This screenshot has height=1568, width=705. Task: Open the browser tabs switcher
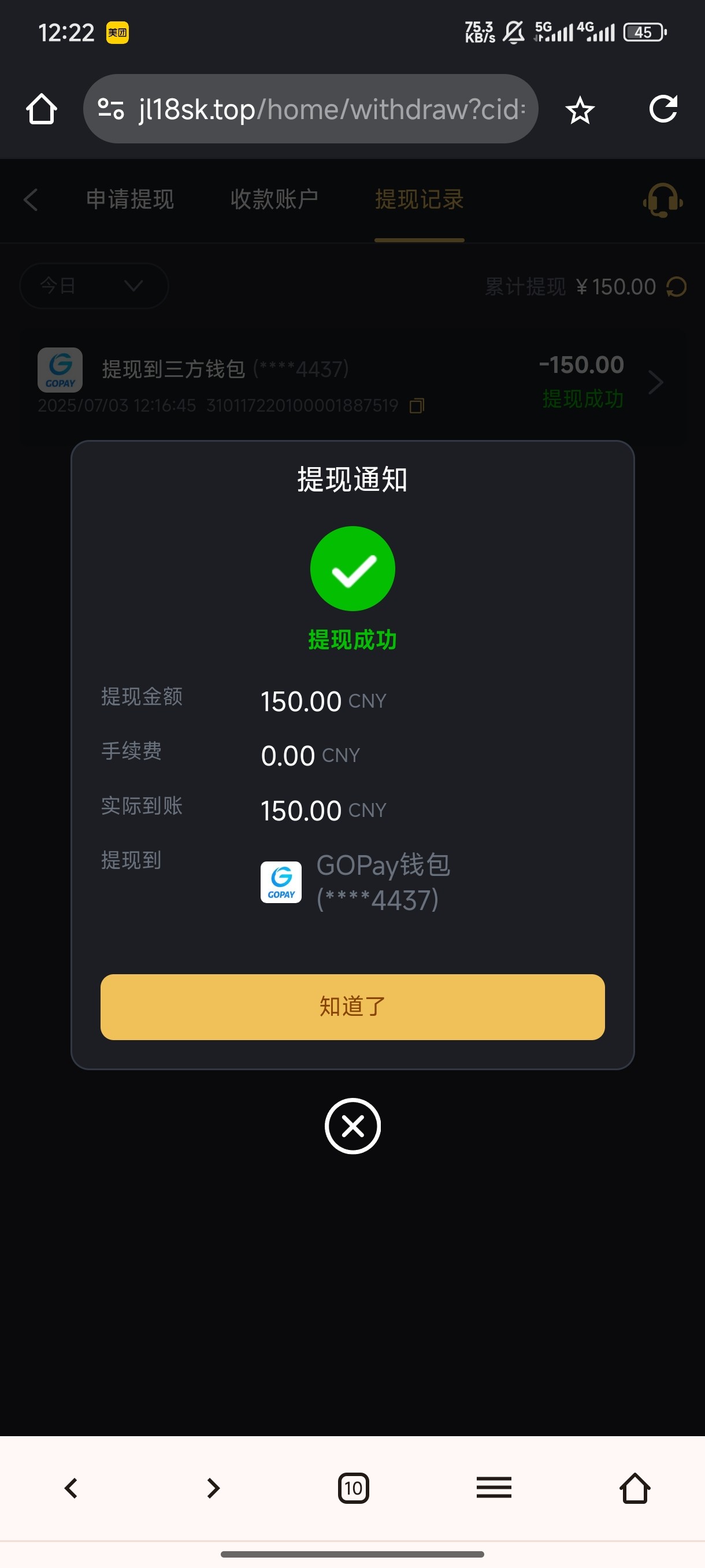pos(353,1488)
